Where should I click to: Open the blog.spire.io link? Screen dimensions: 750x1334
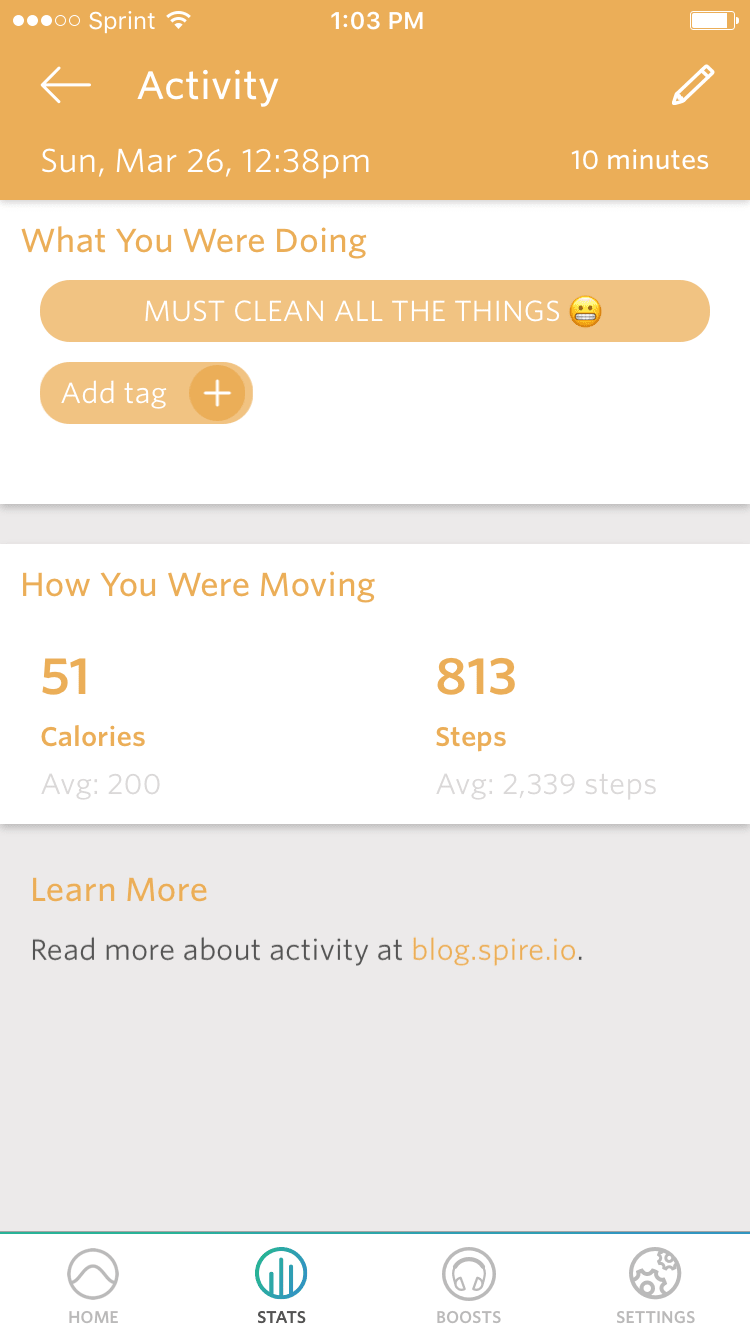coord(494,949)
